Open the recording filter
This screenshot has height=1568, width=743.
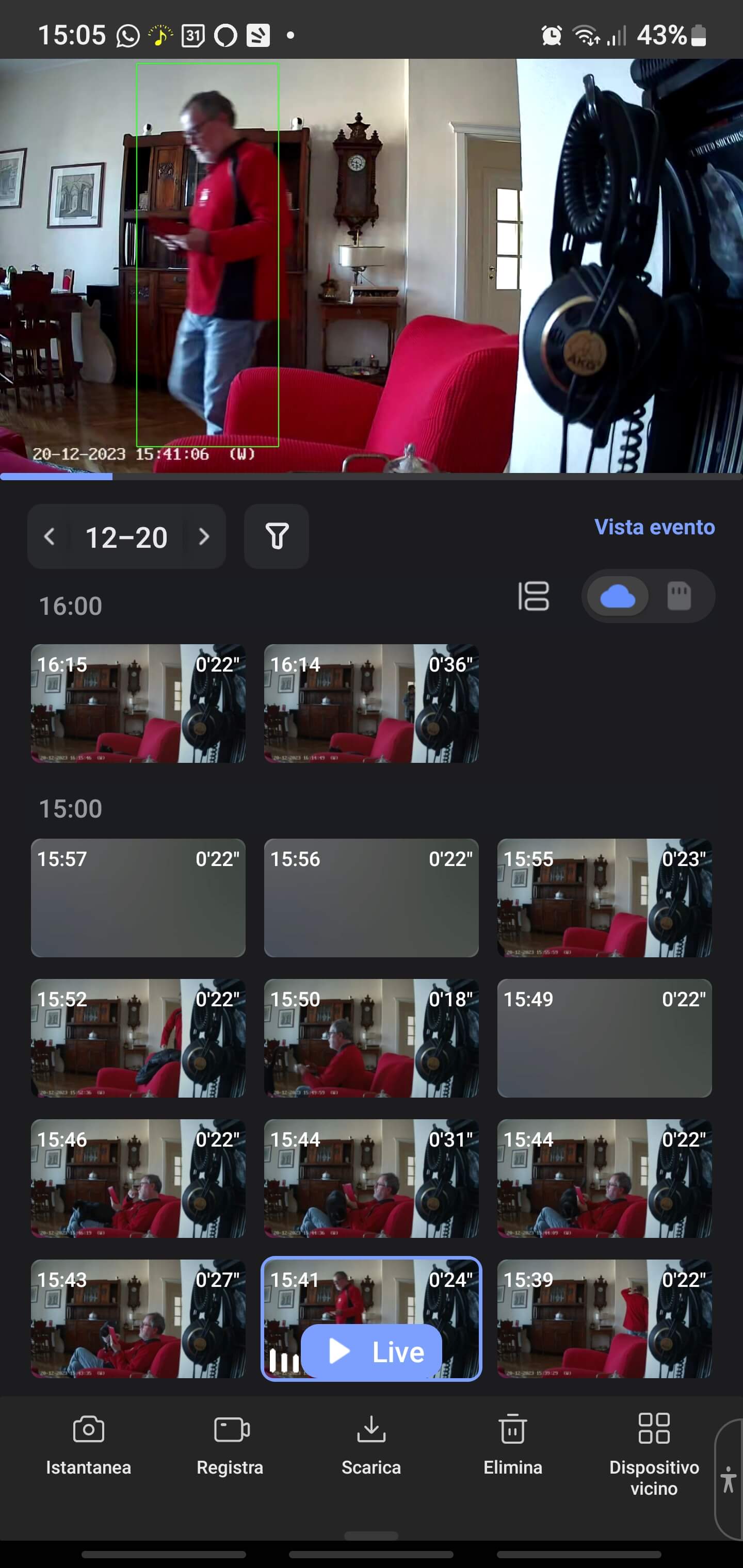tap(277, 537)
